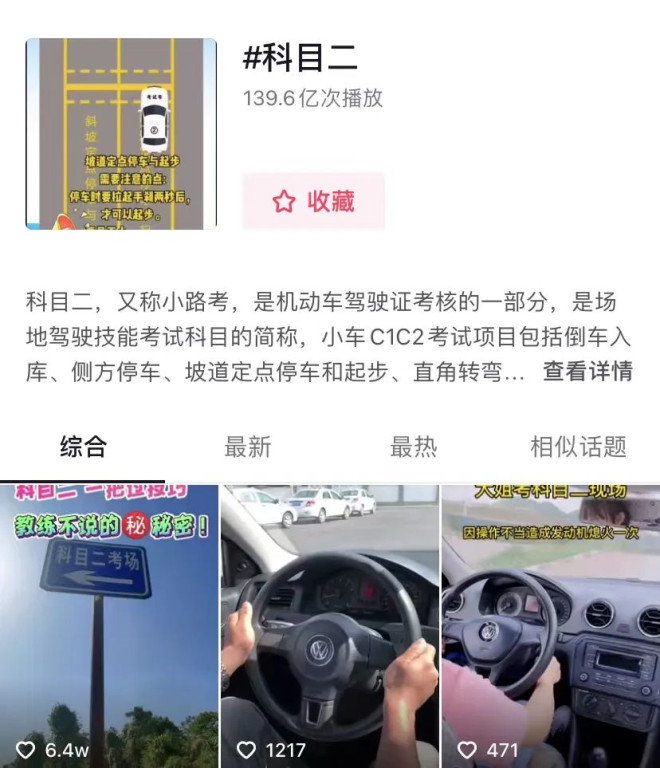Tap the 科目二 topic cover image

coord(121,134)
